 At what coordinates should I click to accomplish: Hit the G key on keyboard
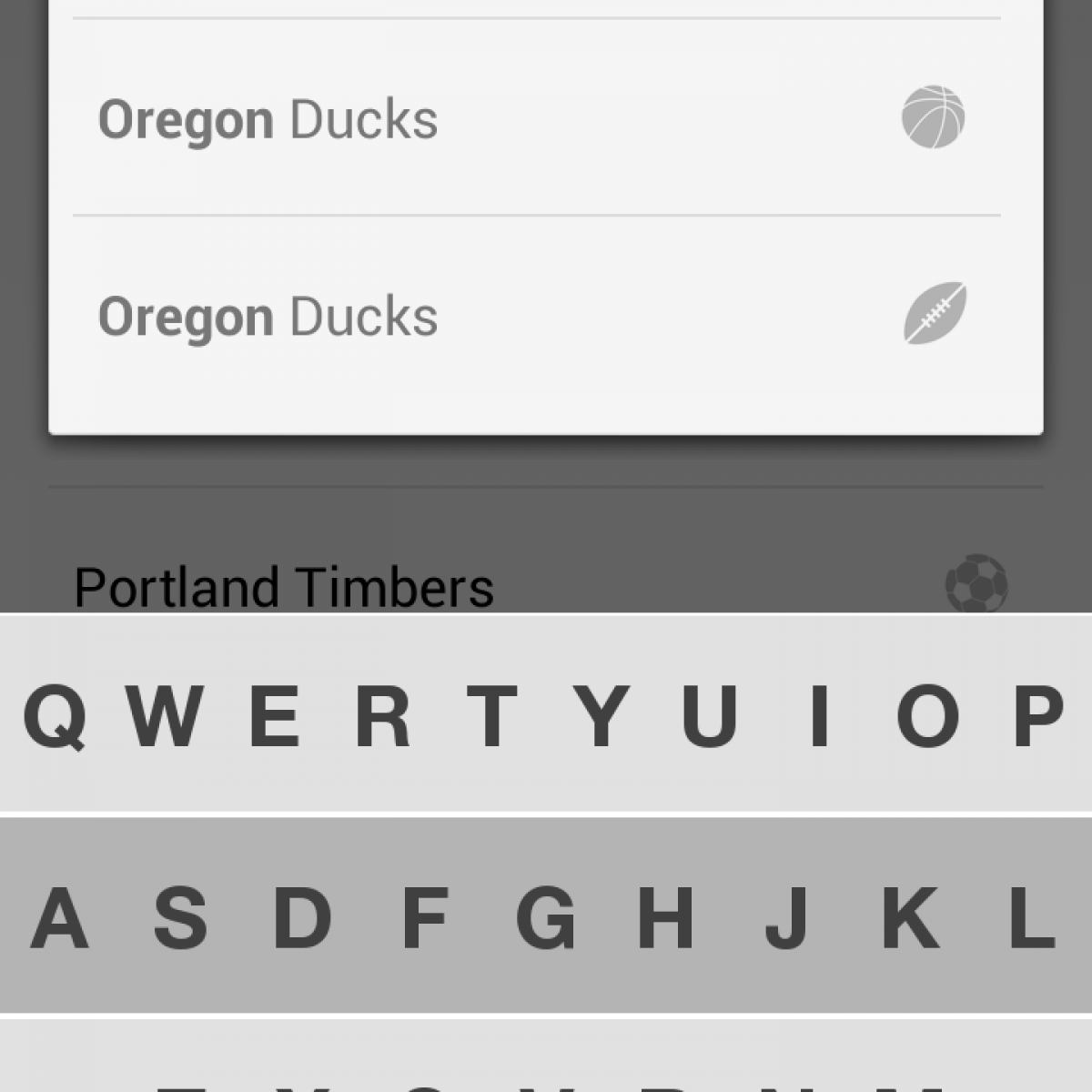pos(546,917)
